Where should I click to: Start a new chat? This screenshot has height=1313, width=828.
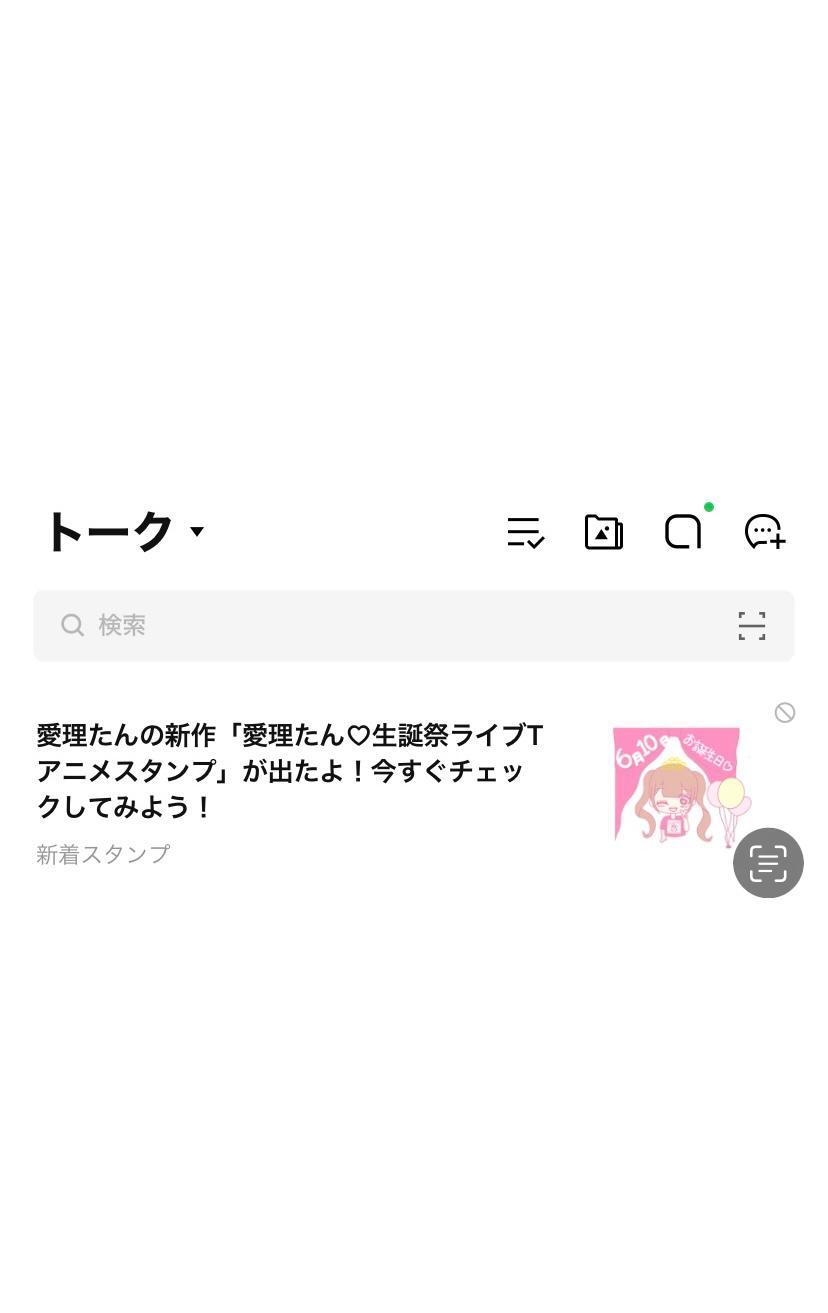[x=765, y=532]
